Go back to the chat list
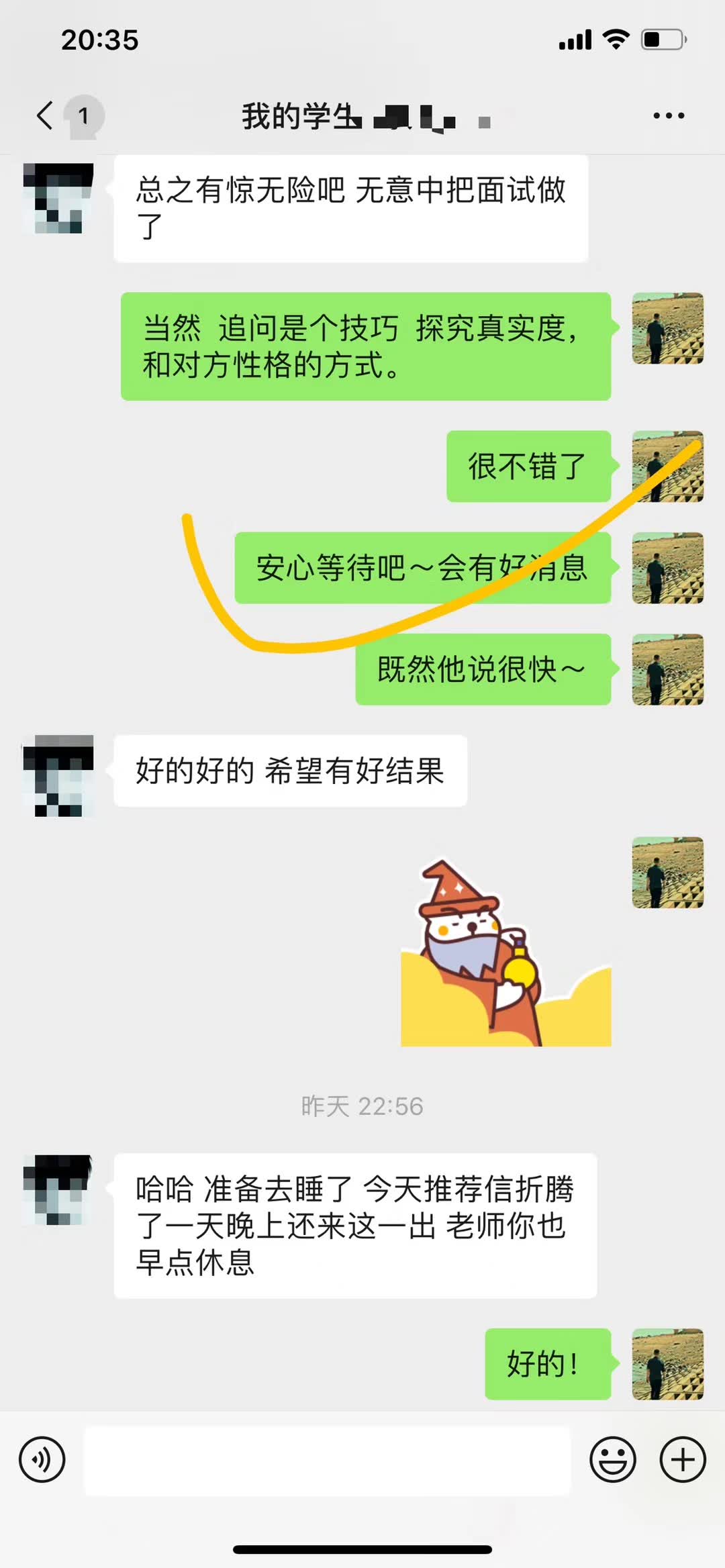Viewport: 725px width, 1568px height. [46, 115]
